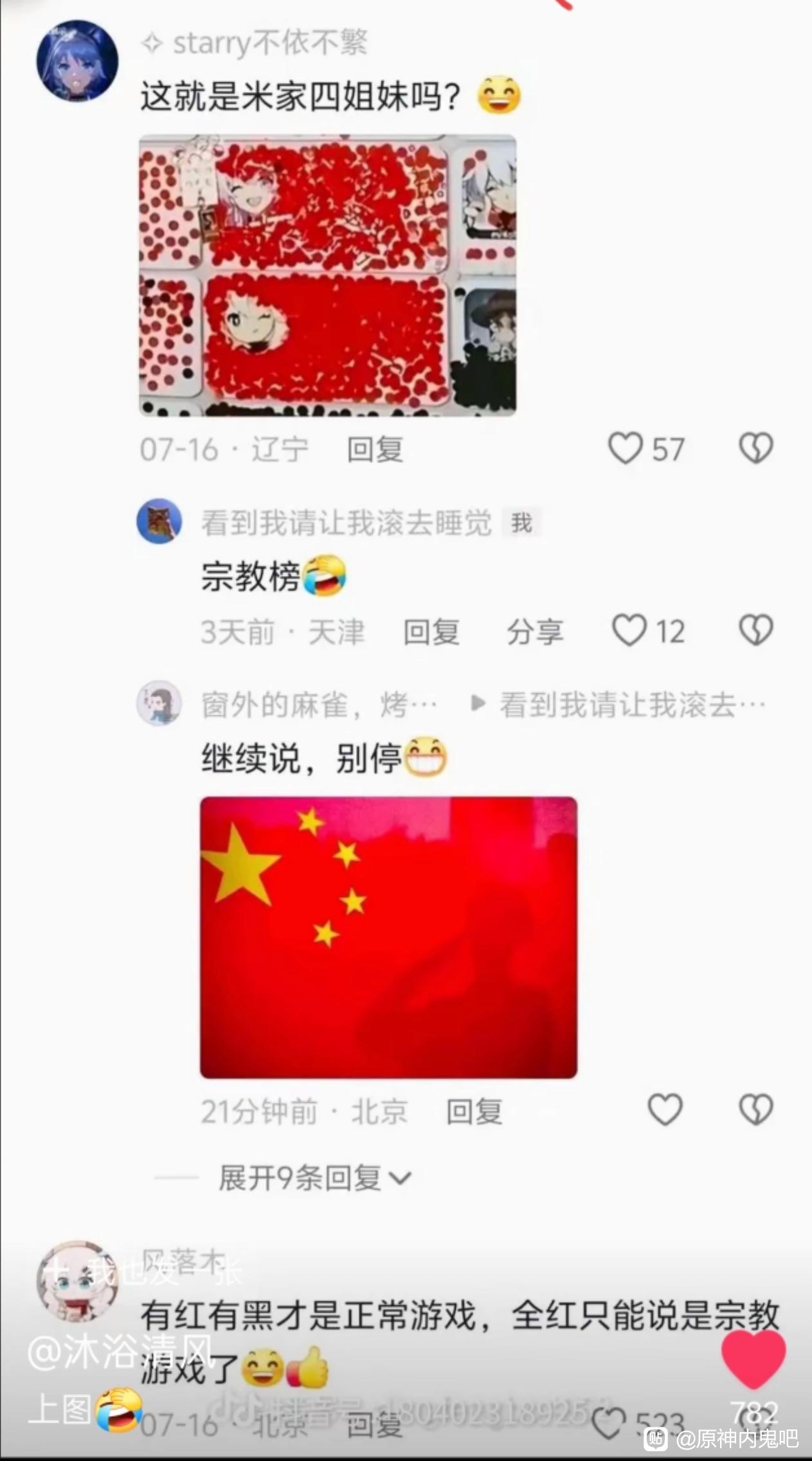Dislike starry不依不繁's comment

tap(755, 448)
